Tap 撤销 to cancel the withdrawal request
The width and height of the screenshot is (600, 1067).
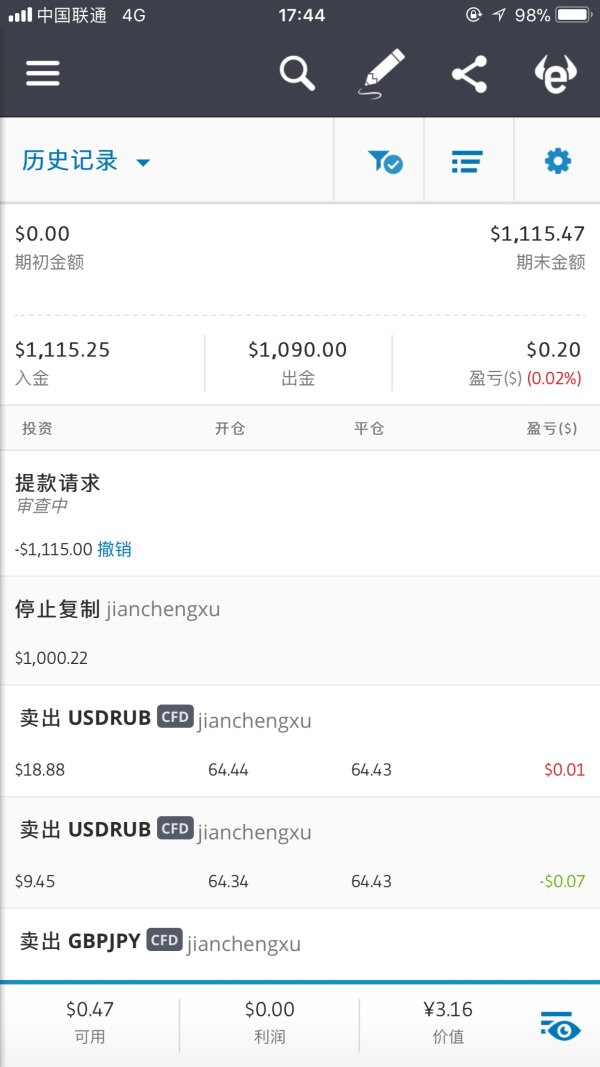114,549
